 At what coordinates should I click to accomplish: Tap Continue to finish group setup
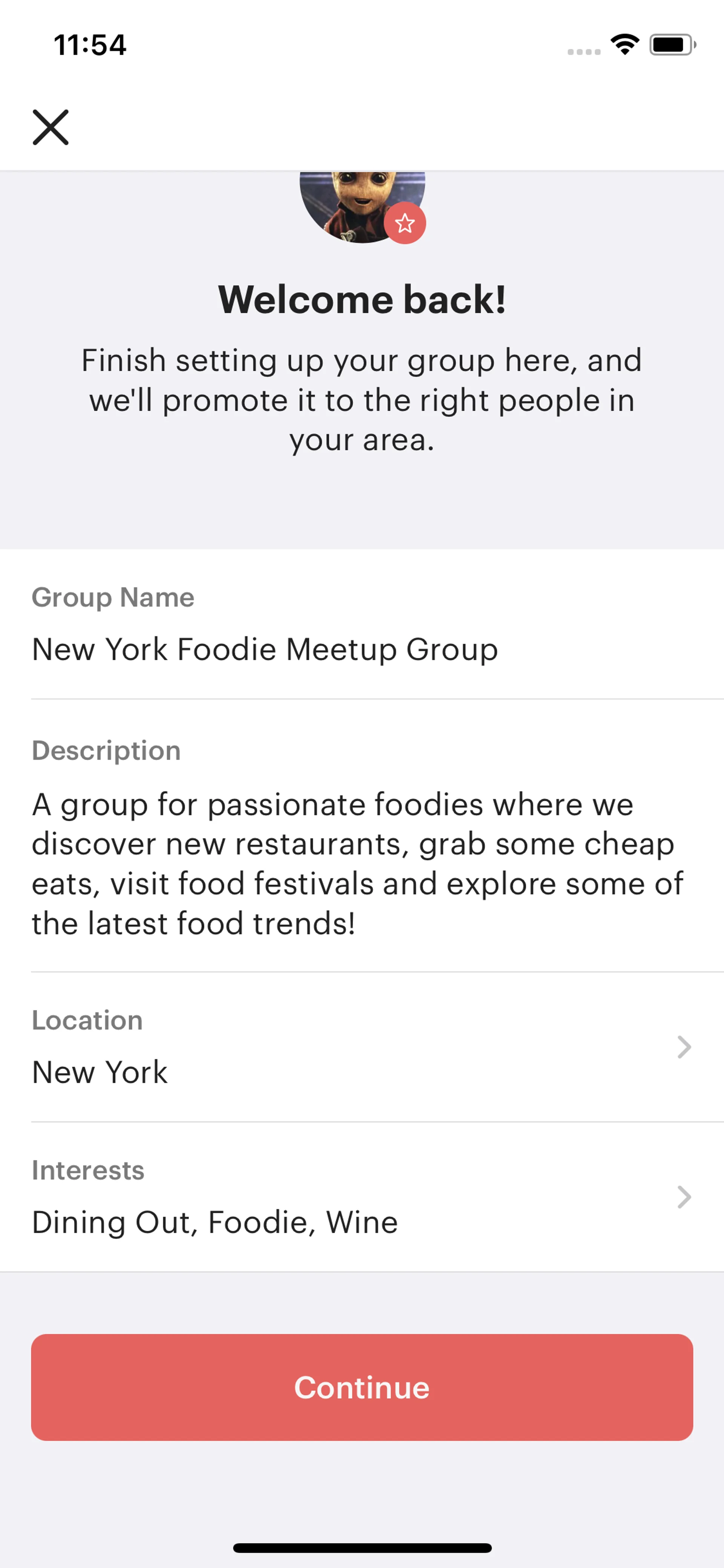click(x=362, y=1387)
